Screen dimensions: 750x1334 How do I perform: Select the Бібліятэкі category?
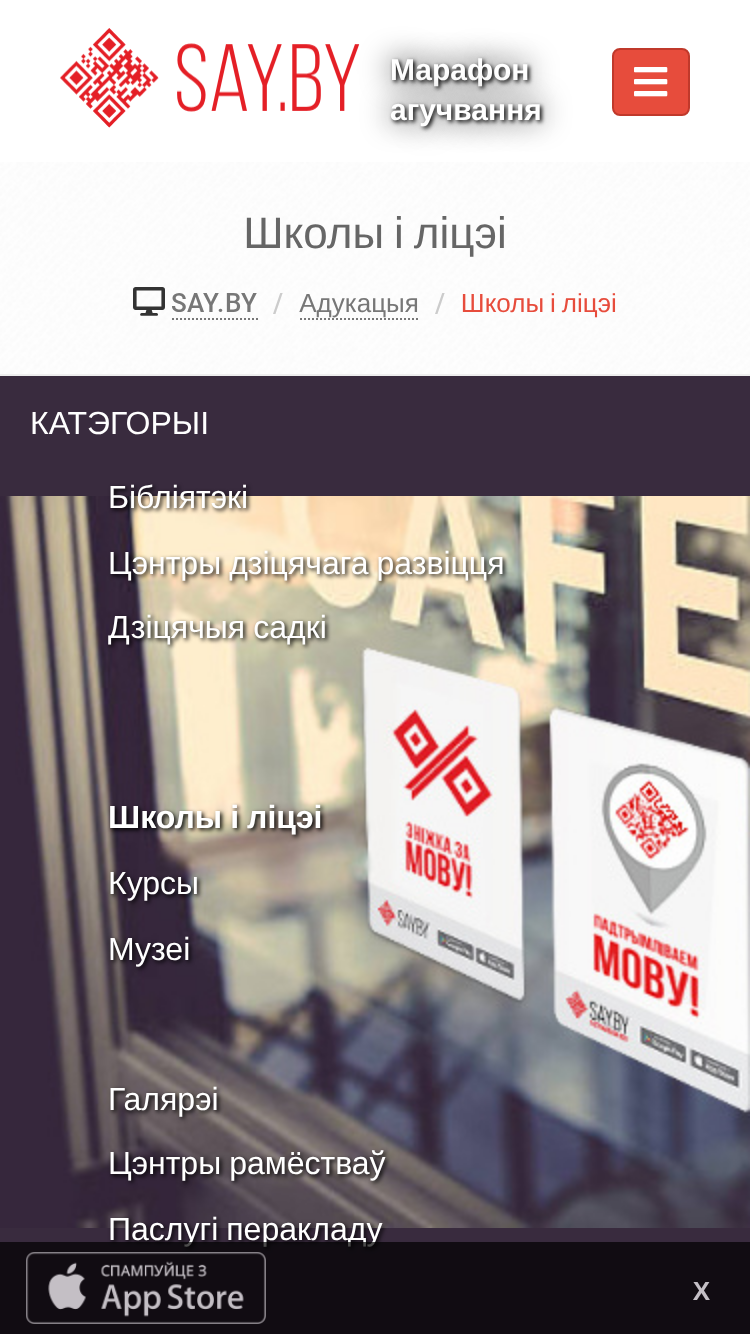pyautogui.click(x=178, y=497)
